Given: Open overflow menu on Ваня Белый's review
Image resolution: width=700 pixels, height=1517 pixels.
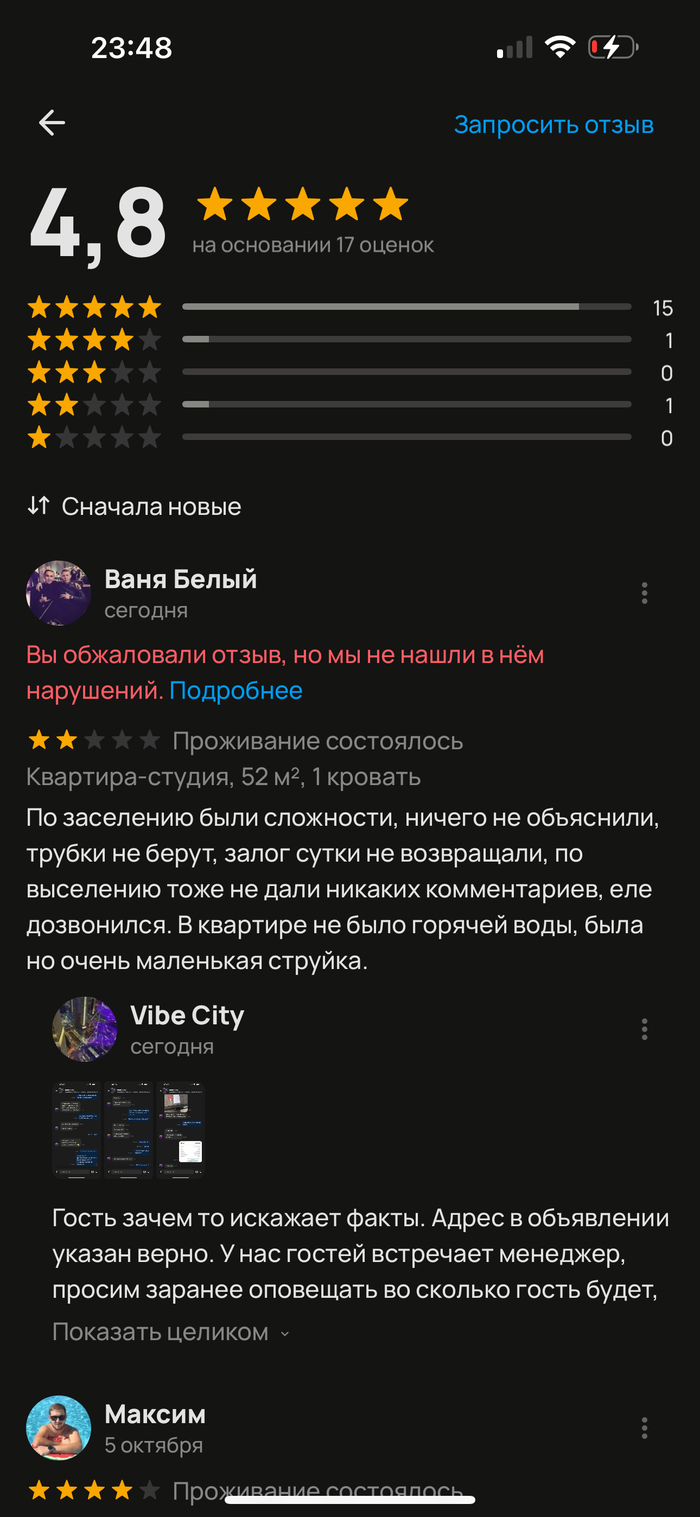Looking at the screenshot, I should (644, 593).
